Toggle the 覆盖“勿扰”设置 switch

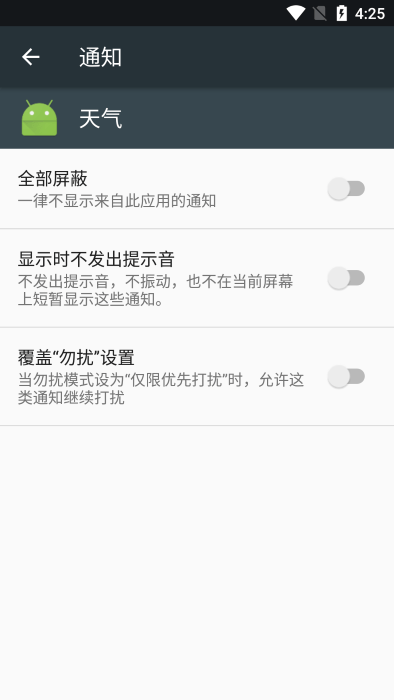coord(346,376)
